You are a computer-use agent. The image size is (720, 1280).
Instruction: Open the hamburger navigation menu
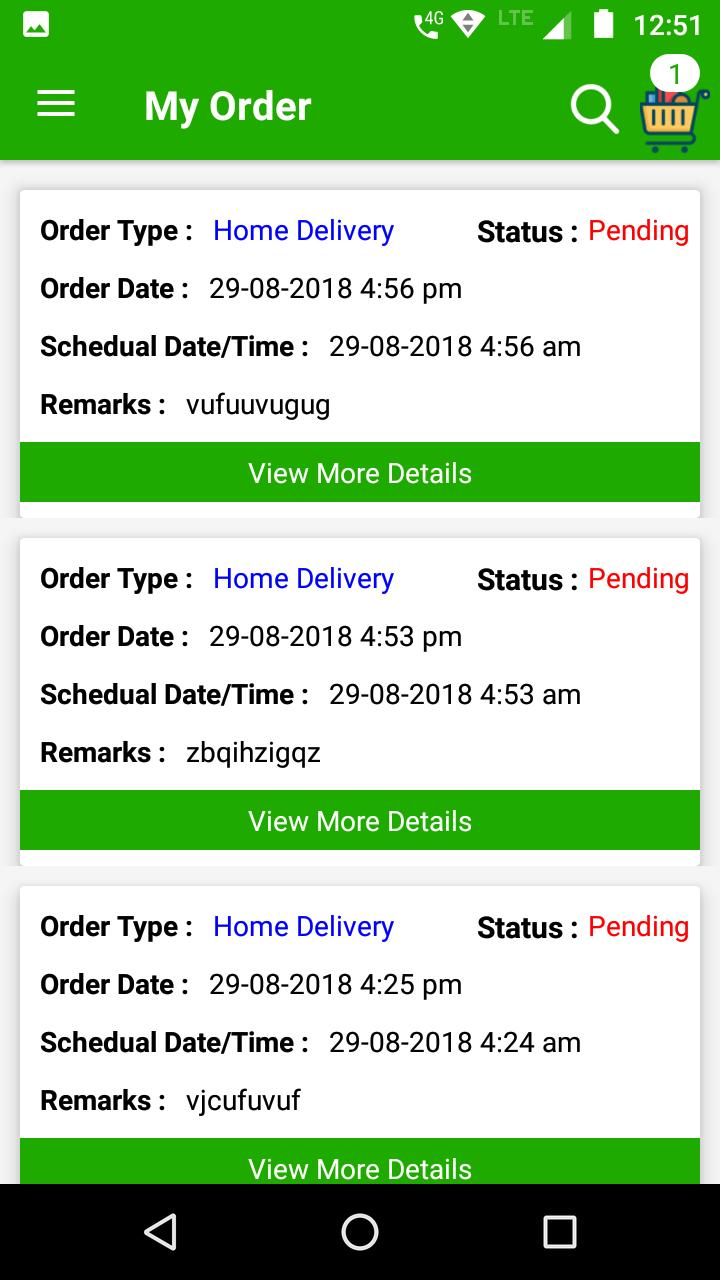(x=56, y=105)
